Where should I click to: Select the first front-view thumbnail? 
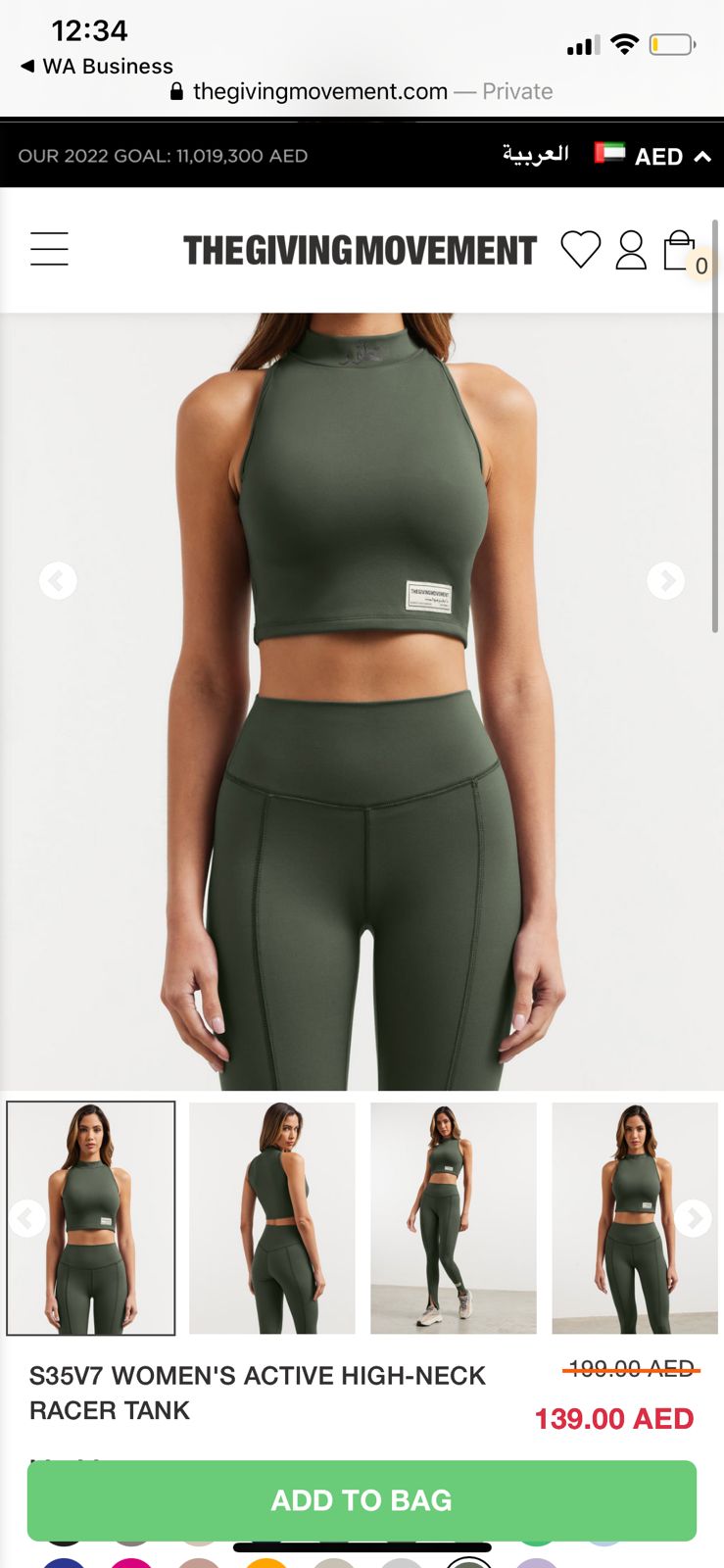point(91,1218)
